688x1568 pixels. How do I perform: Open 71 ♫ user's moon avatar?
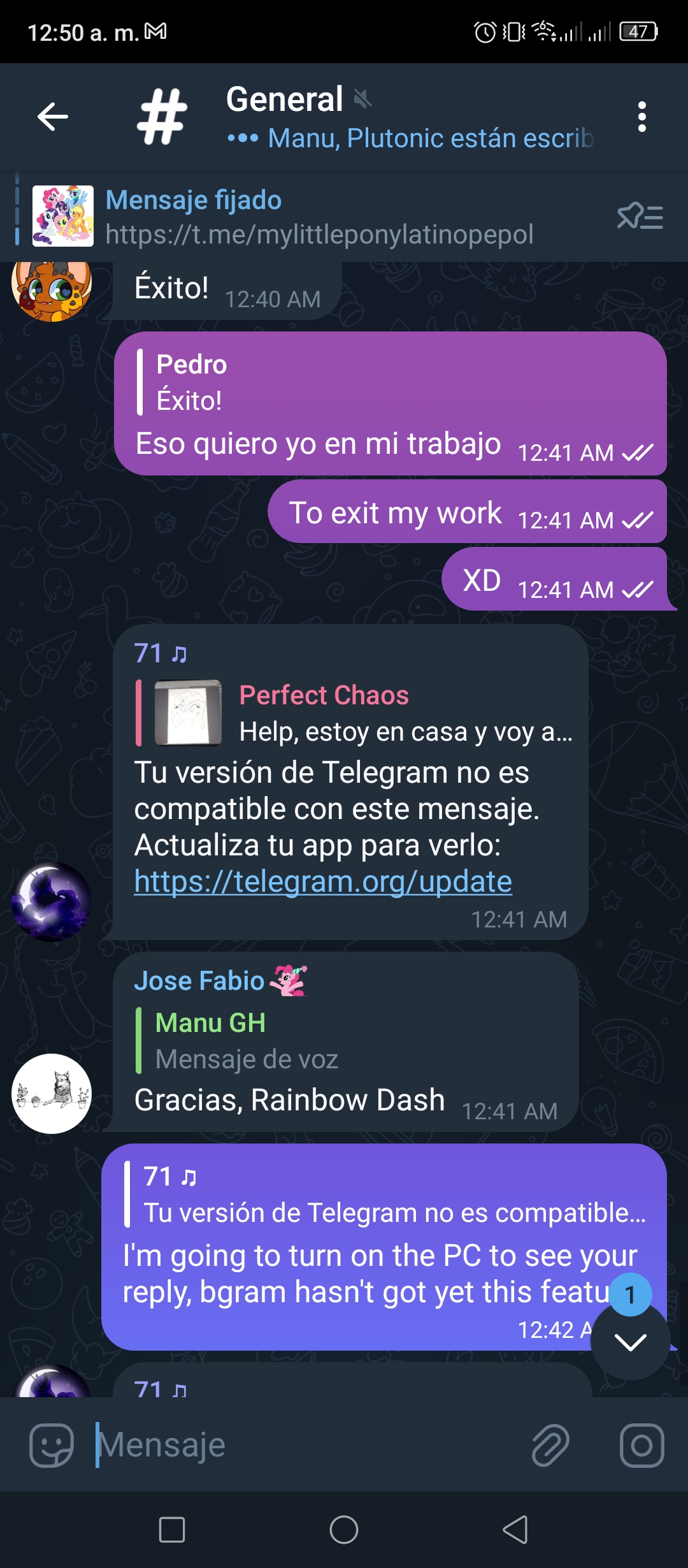coord(52,901)
